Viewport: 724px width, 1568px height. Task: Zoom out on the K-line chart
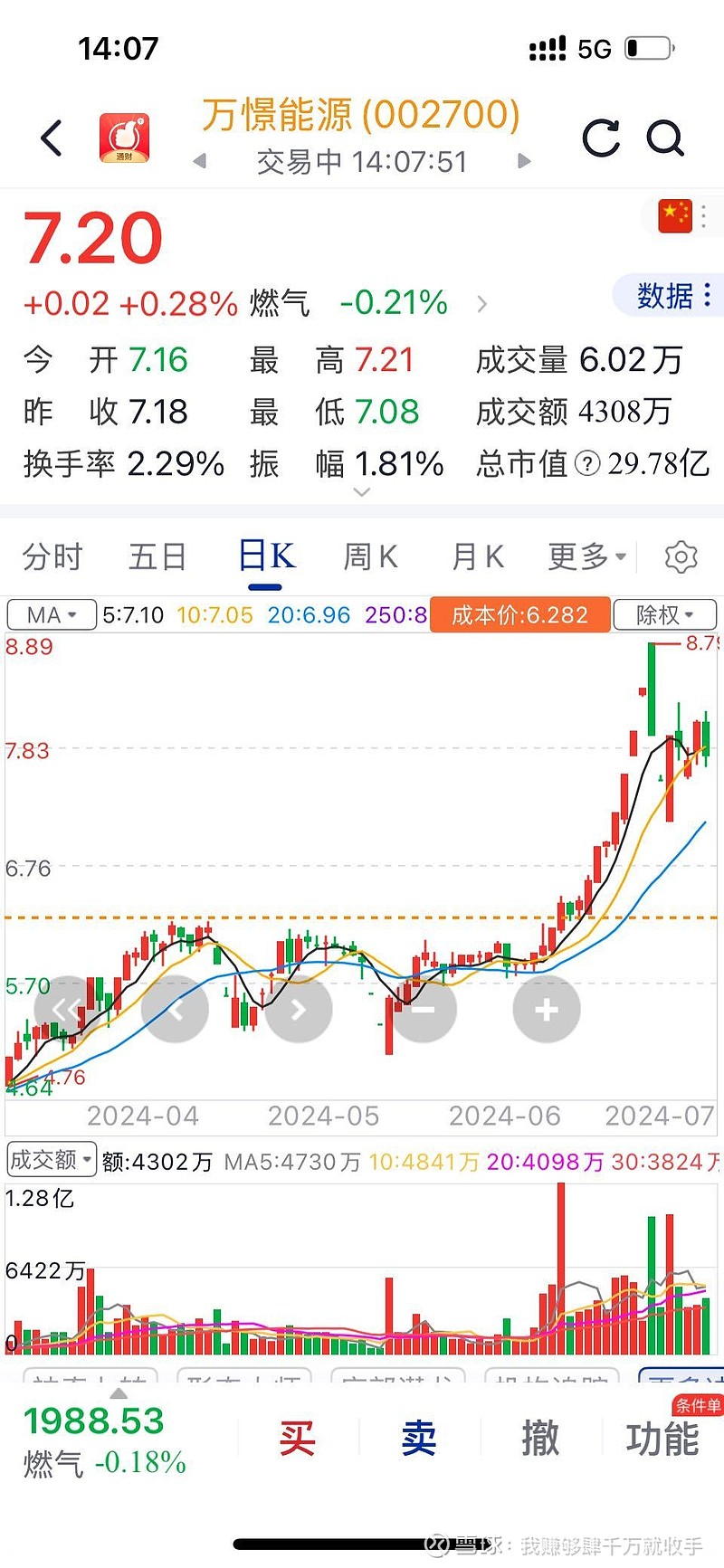[424, 1009]
